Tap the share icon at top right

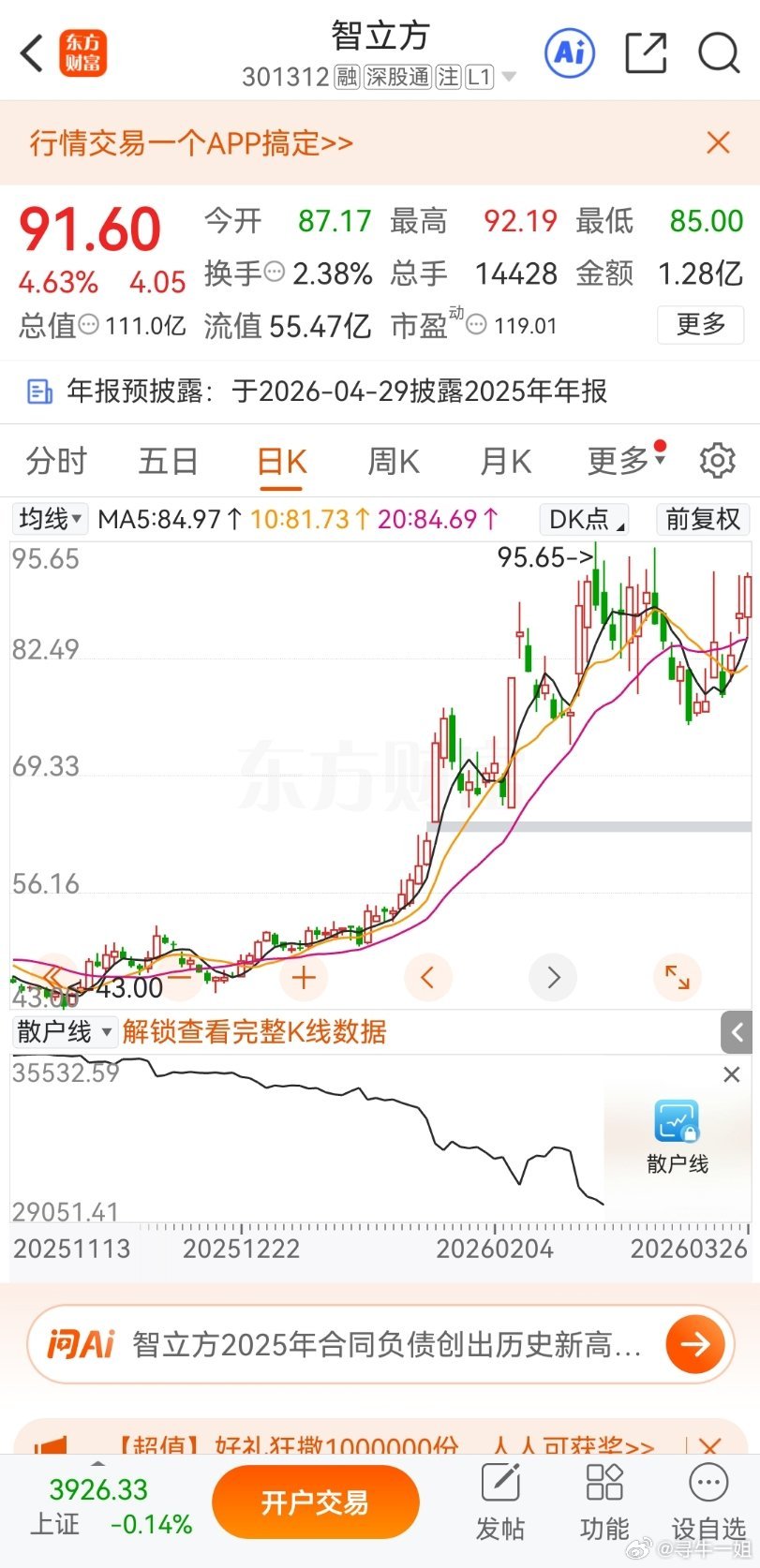[x=645, y=53]
